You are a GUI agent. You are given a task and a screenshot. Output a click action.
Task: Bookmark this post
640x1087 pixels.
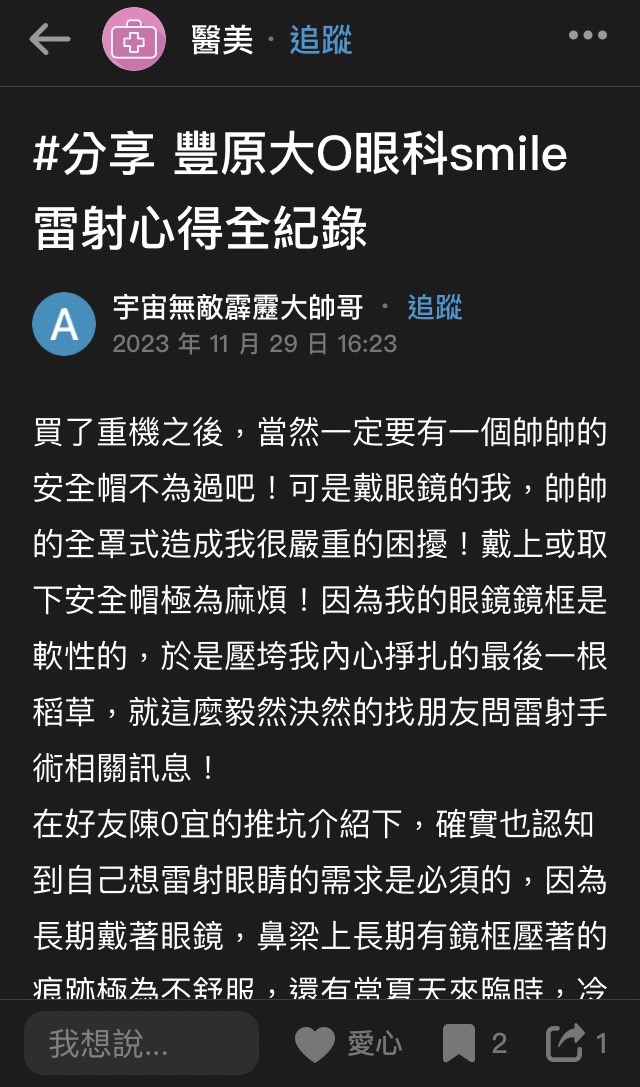coord(459,1045)
